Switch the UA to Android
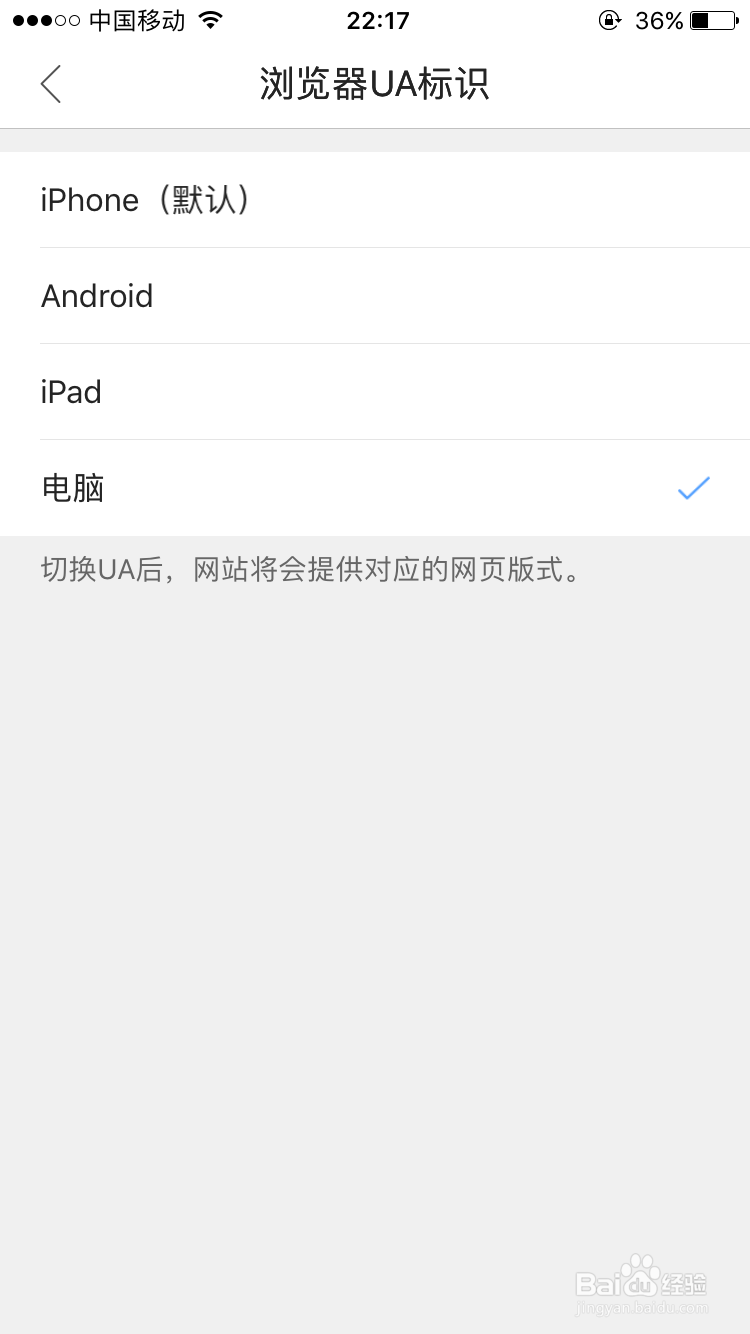 coord(97,295)
